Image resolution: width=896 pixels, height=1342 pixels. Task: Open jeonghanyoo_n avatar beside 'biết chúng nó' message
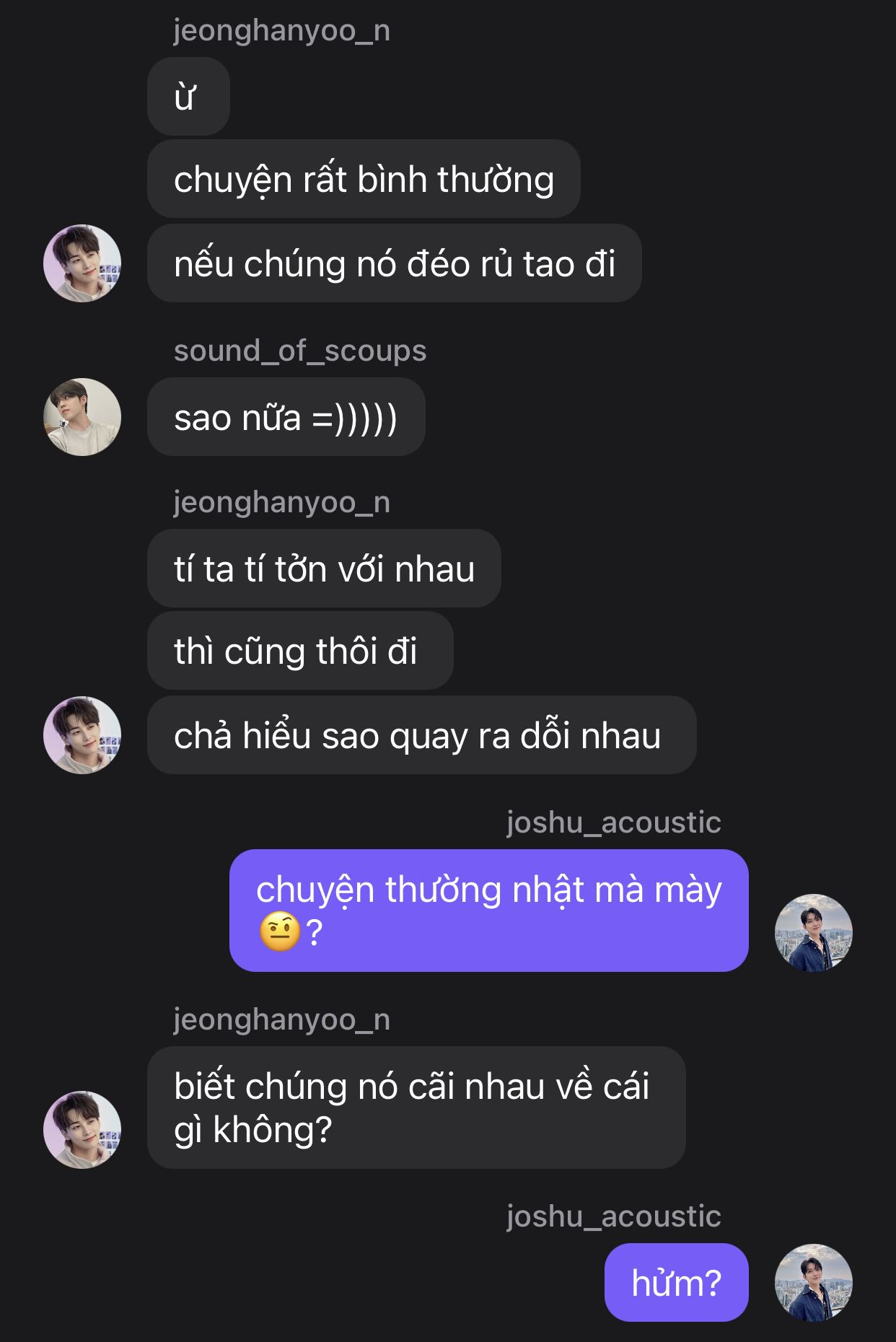(x=82, y=1129)
